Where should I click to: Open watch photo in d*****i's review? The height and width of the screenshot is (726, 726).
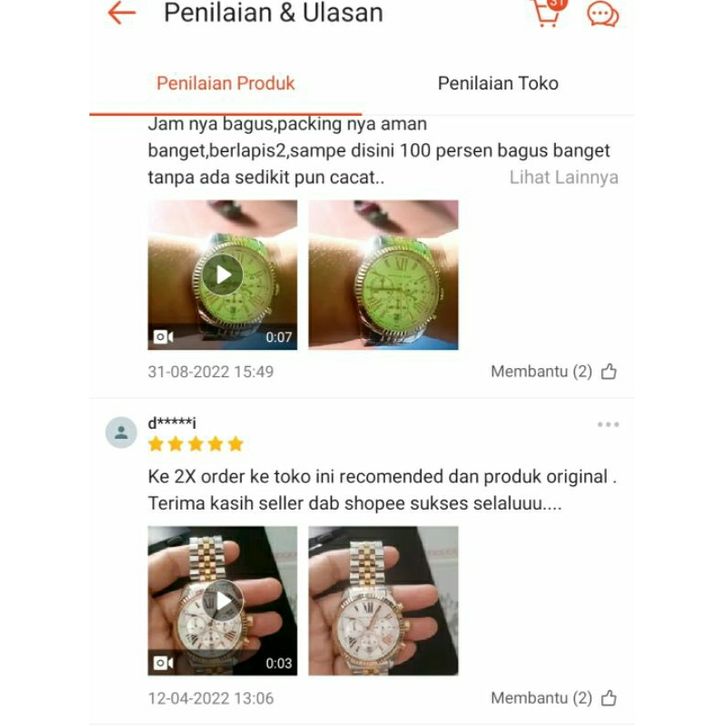click(x=383, y=600)
